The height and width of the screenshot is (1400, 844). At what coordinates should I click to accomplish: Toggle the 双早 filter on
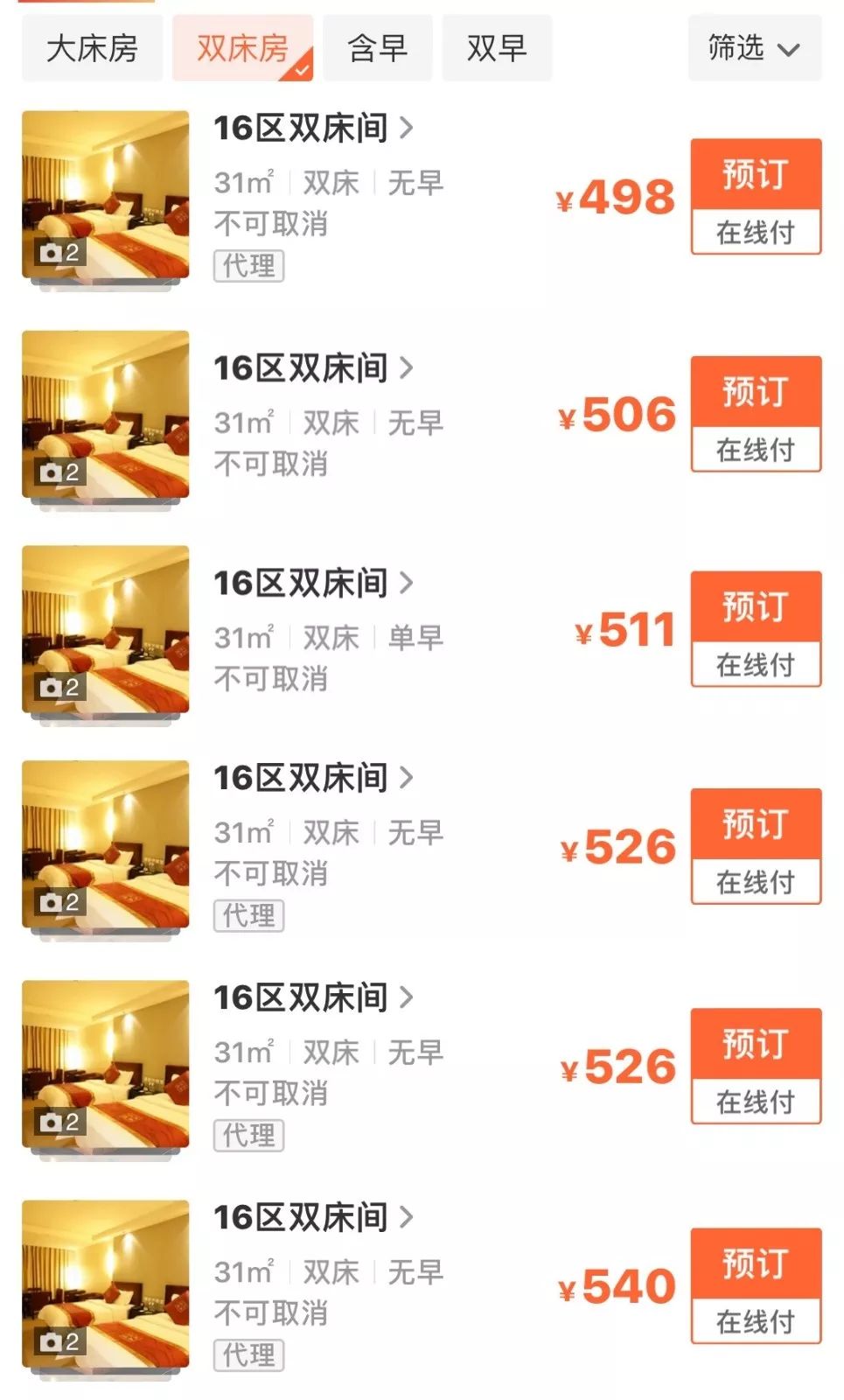point(497,49)
